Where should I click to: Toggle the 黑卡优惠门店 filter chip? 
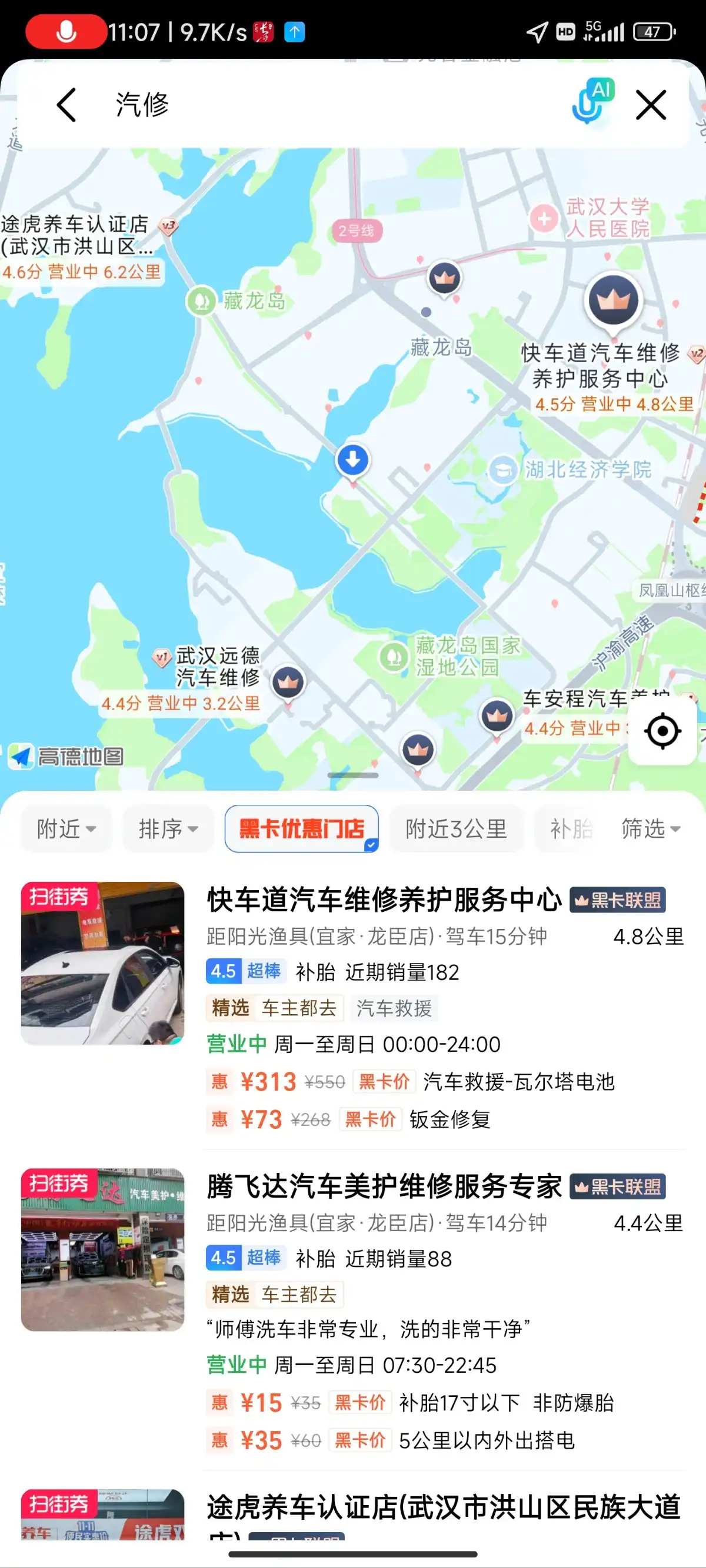pos(302,828)
